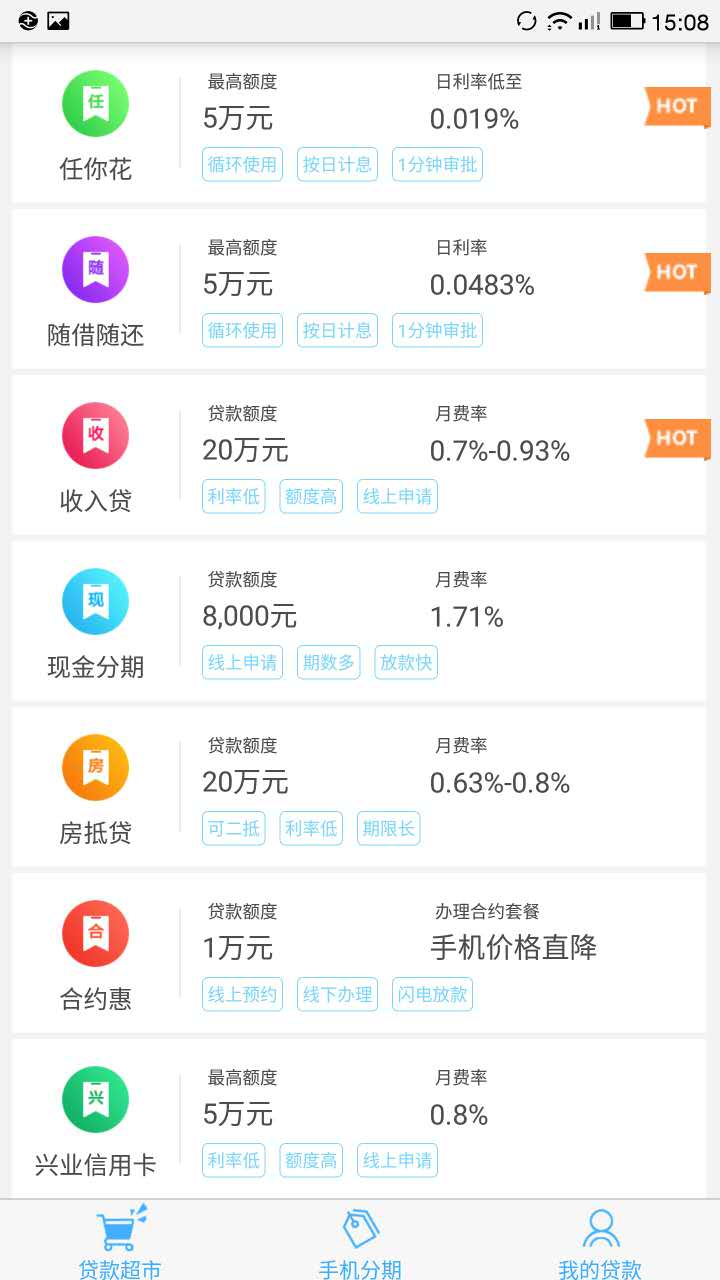Screen dimensions: 720x1280
Task: Check the 合约惠 offer
Action: pos(359,953)
